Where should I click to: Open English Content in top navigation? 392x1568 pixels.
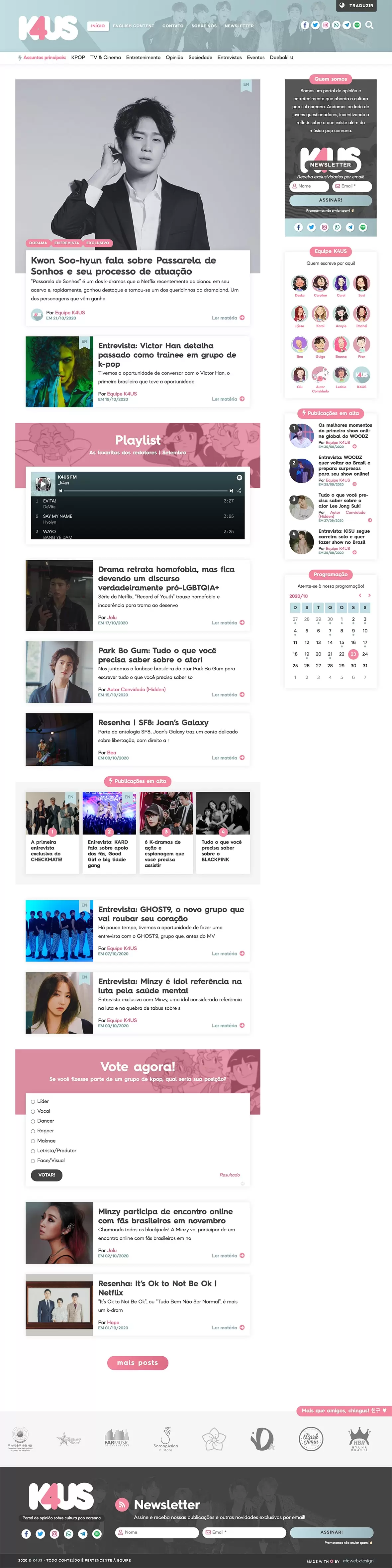pos(133,26)
